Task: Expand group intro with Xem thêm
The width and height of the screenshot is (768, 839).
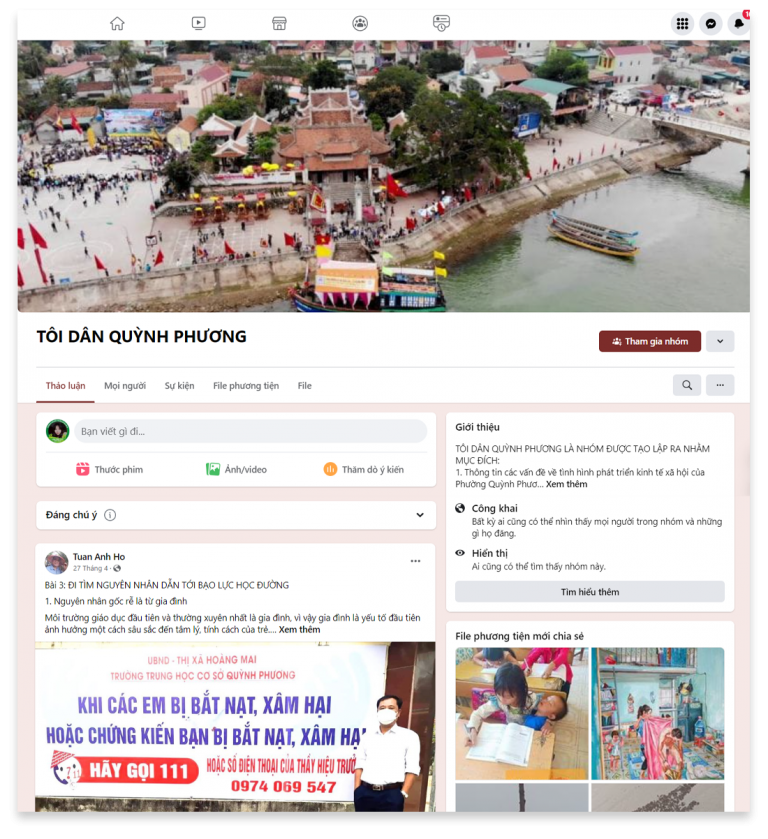Action: [x=567, y=484]
